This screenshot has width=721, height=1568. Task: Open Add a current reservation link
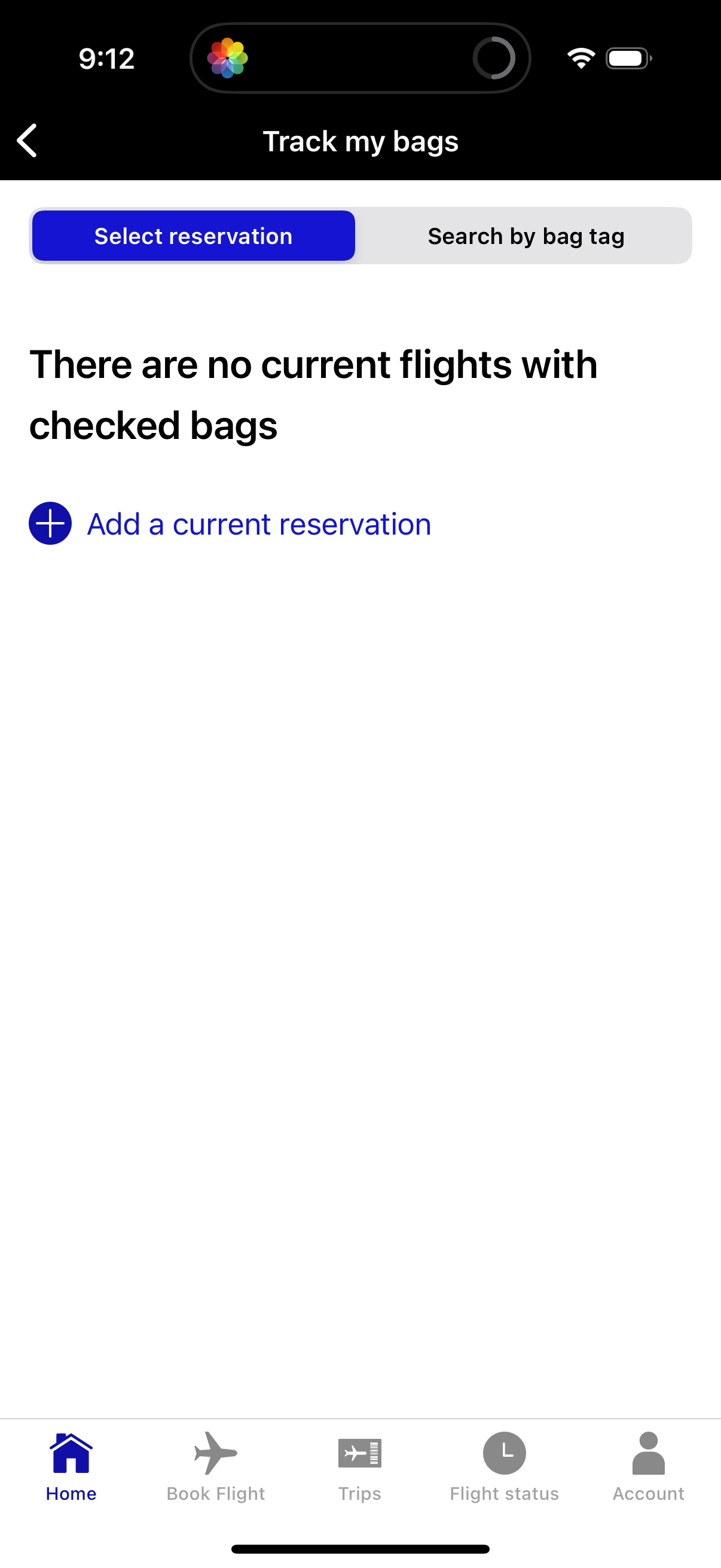point(259,523)
